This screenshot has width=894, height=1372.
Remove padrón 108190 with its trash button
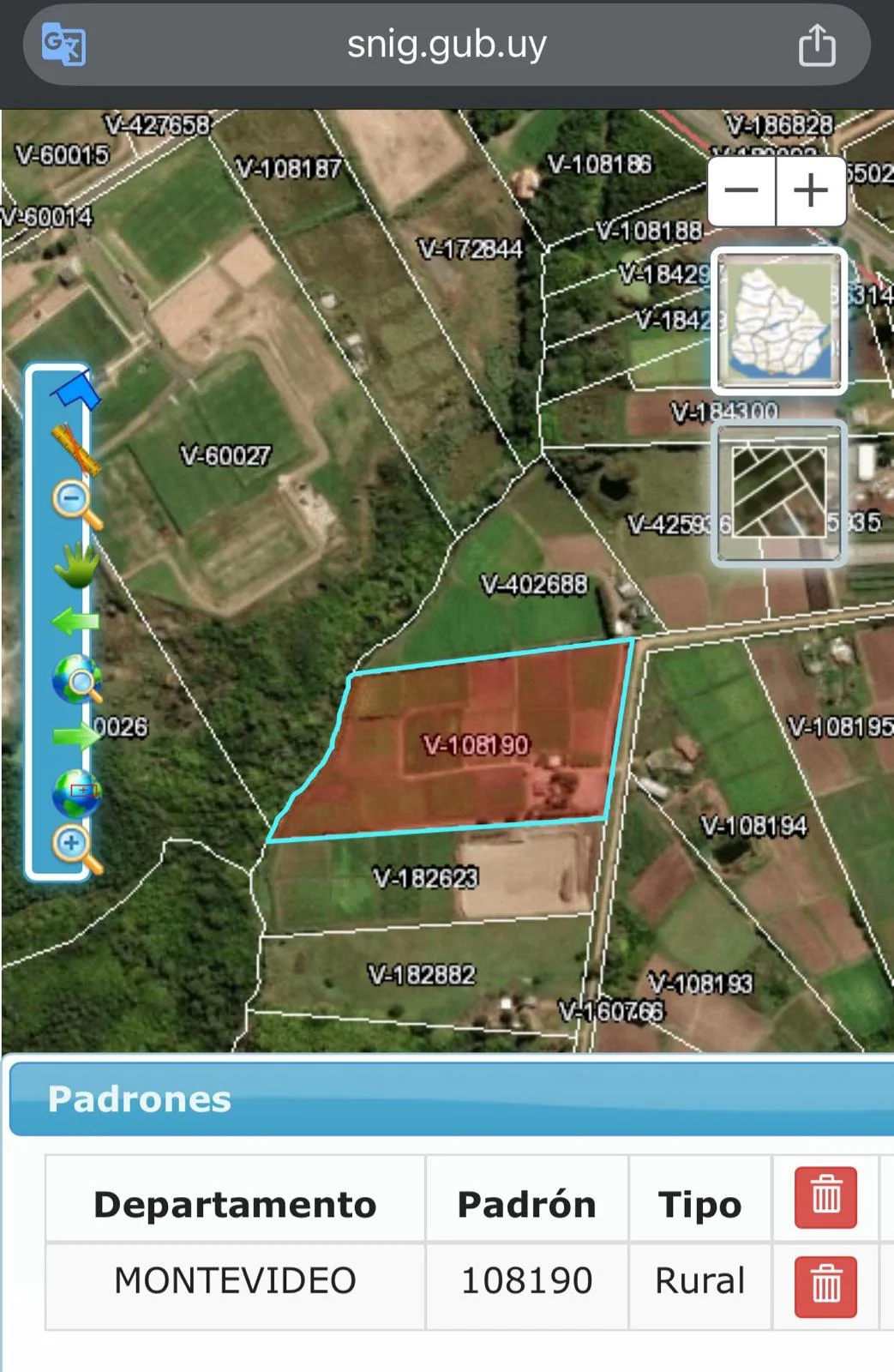[x=825, y=1286]
